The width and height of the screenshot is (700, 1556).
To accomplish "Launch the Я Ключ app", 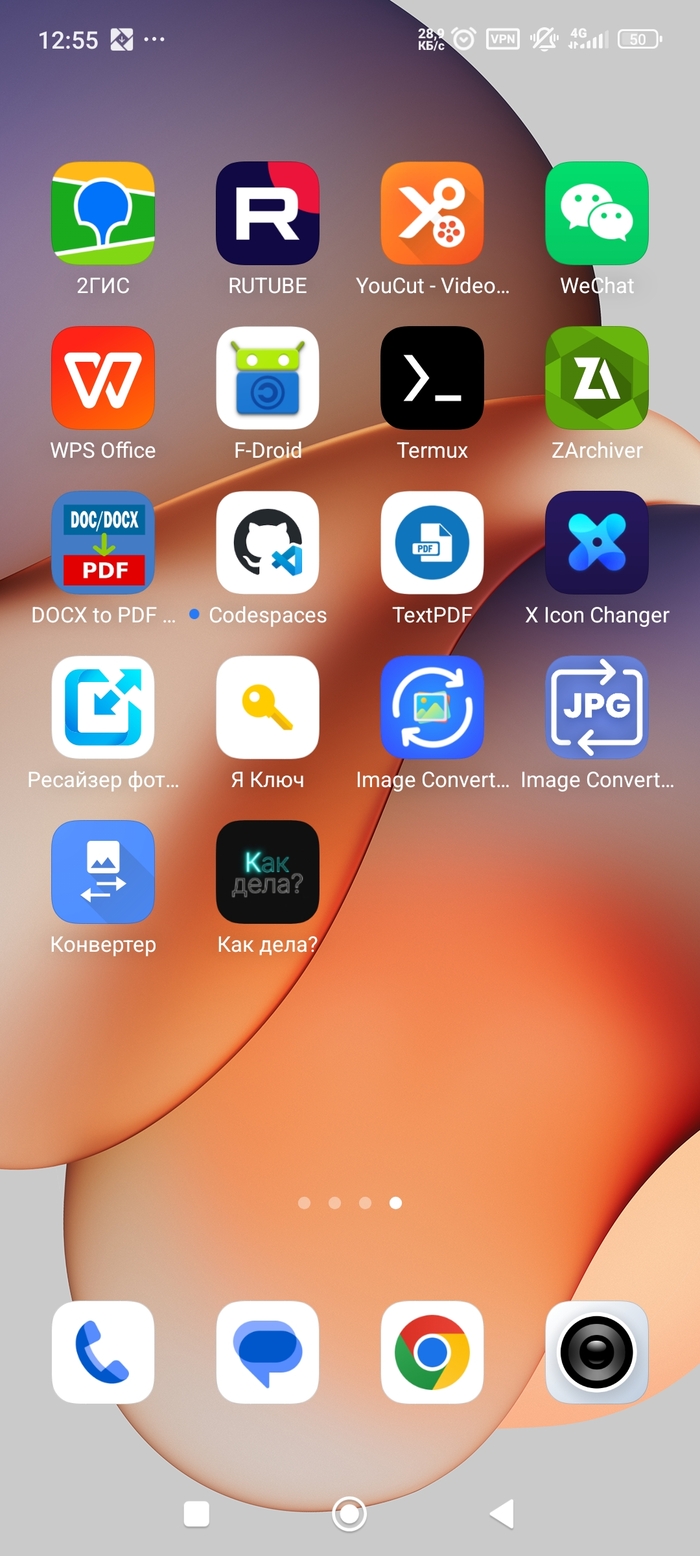I will [268, 707].
